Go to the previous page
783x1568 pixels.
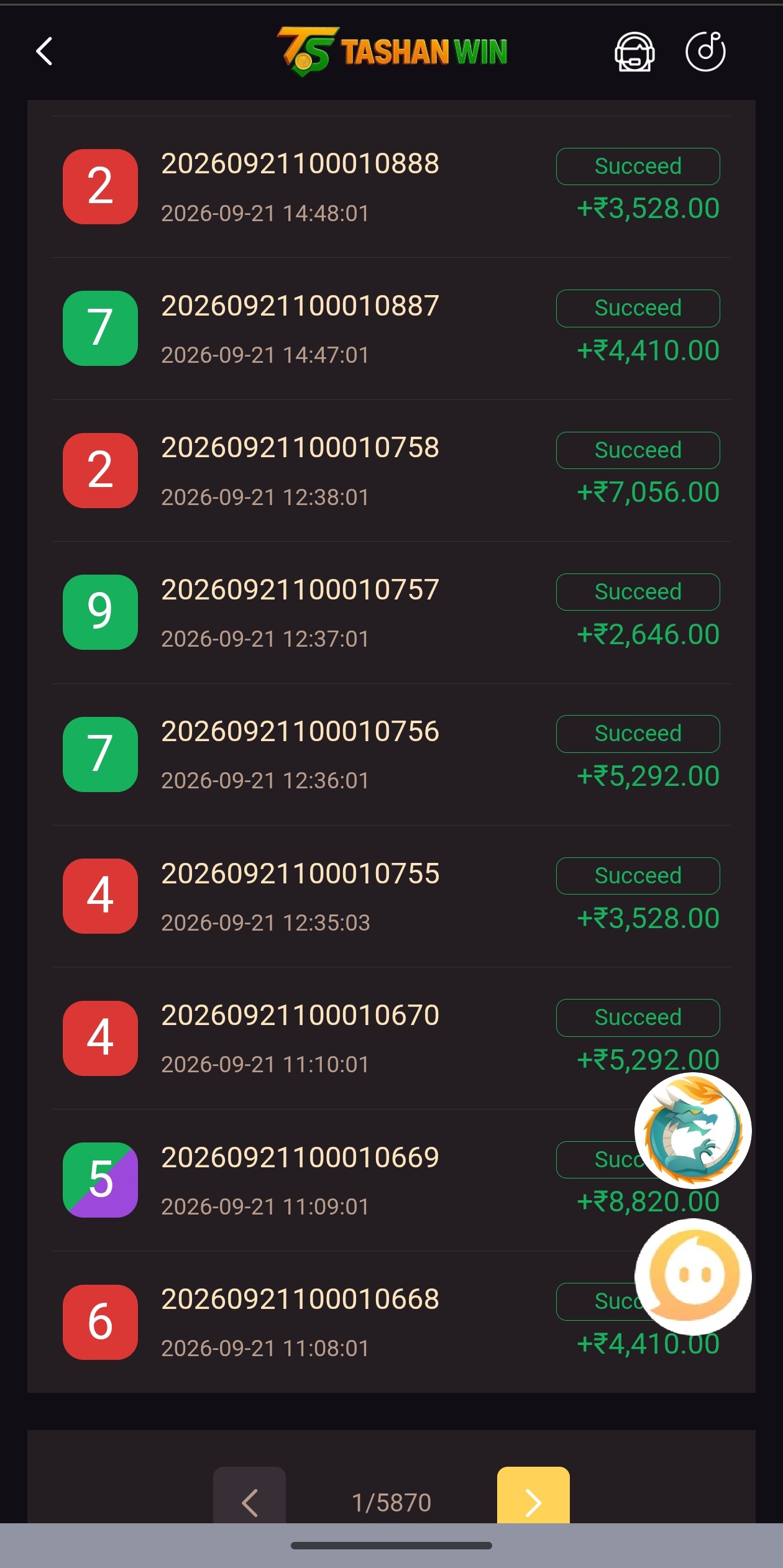(250, 1495)
